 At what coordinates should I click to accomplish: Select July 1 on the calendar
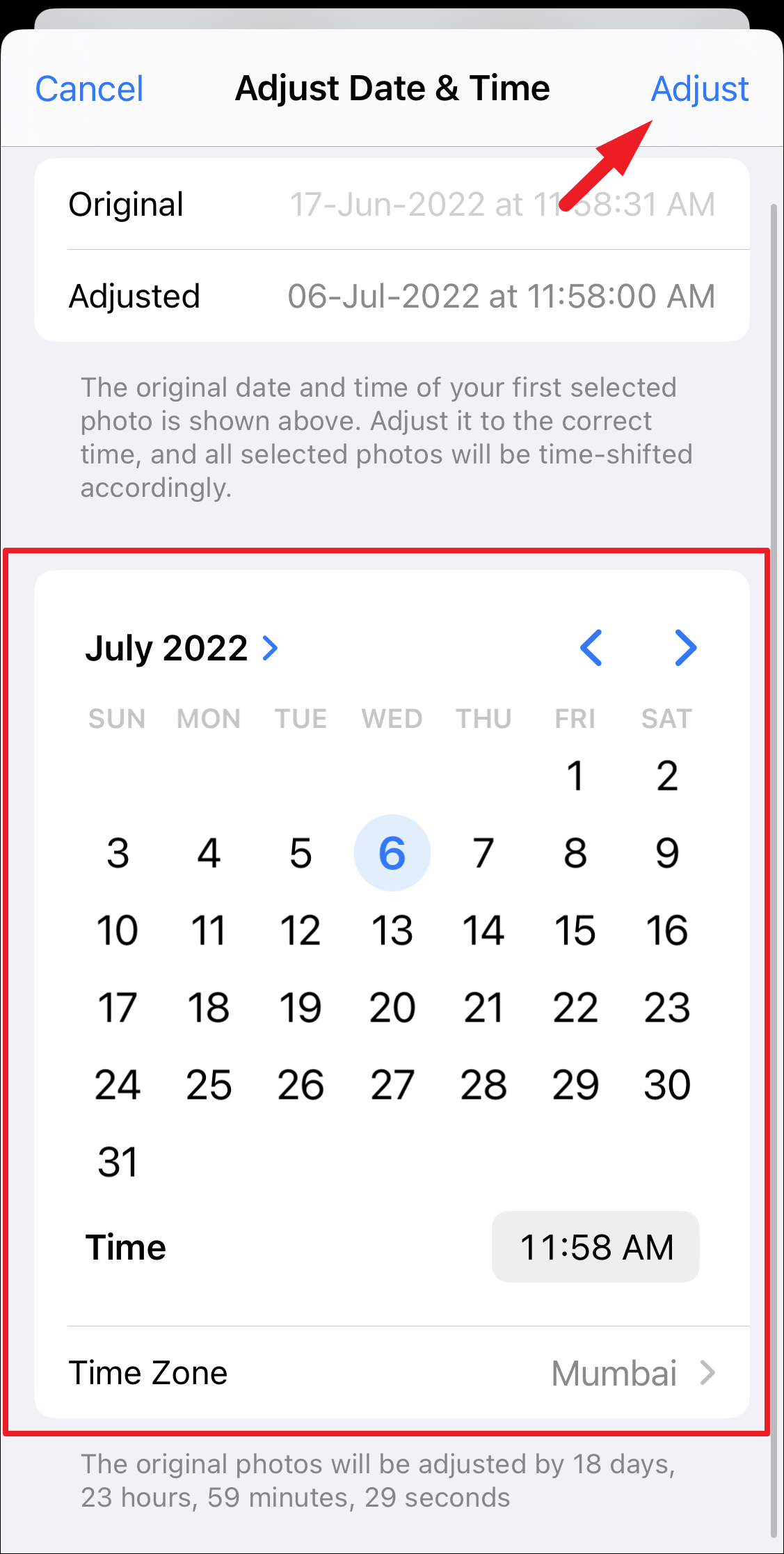tap(575, 775)
